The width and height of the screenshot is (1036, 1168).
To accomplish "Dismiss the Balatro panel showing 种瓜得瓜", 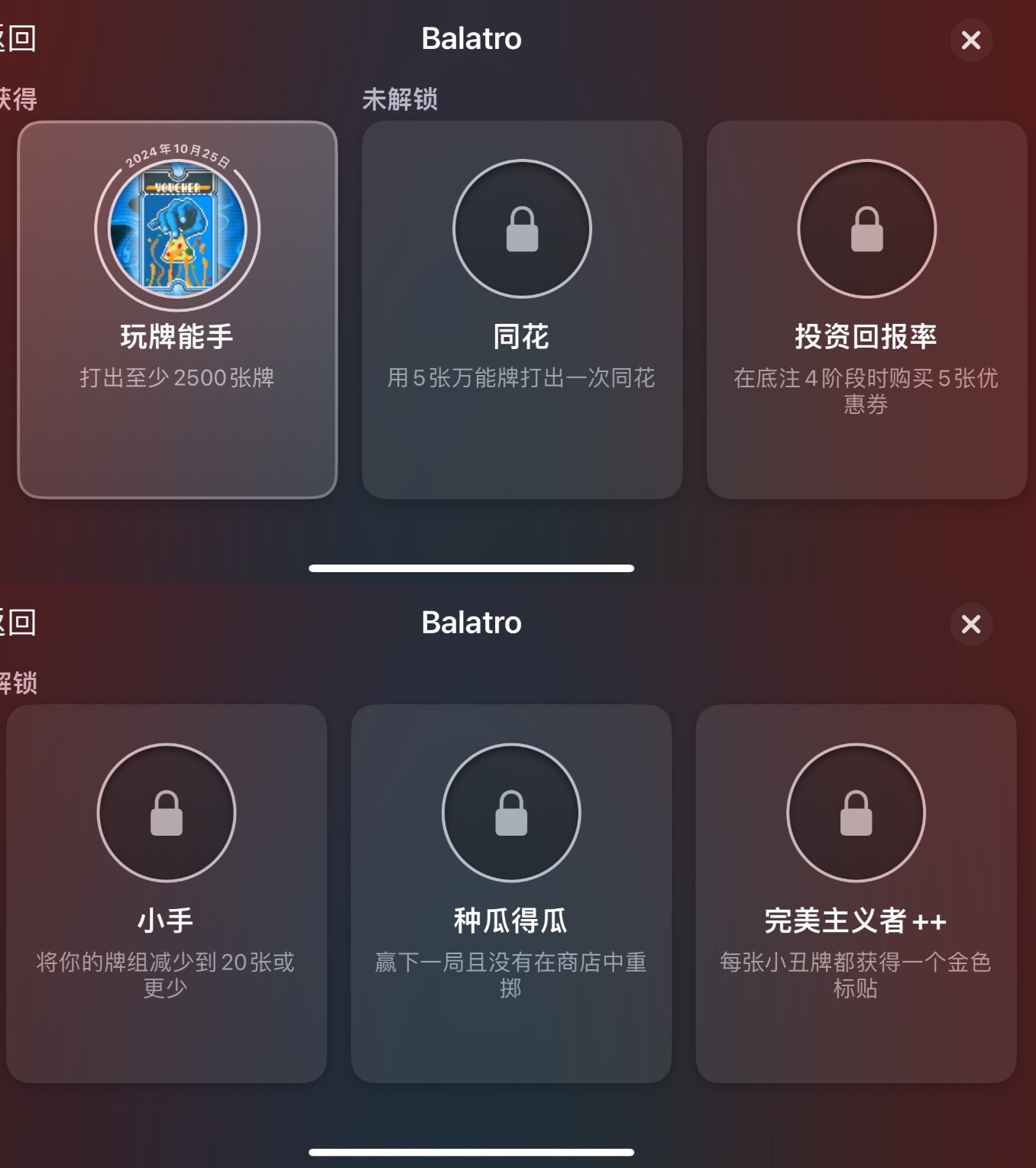I will (x=971, y=624).
